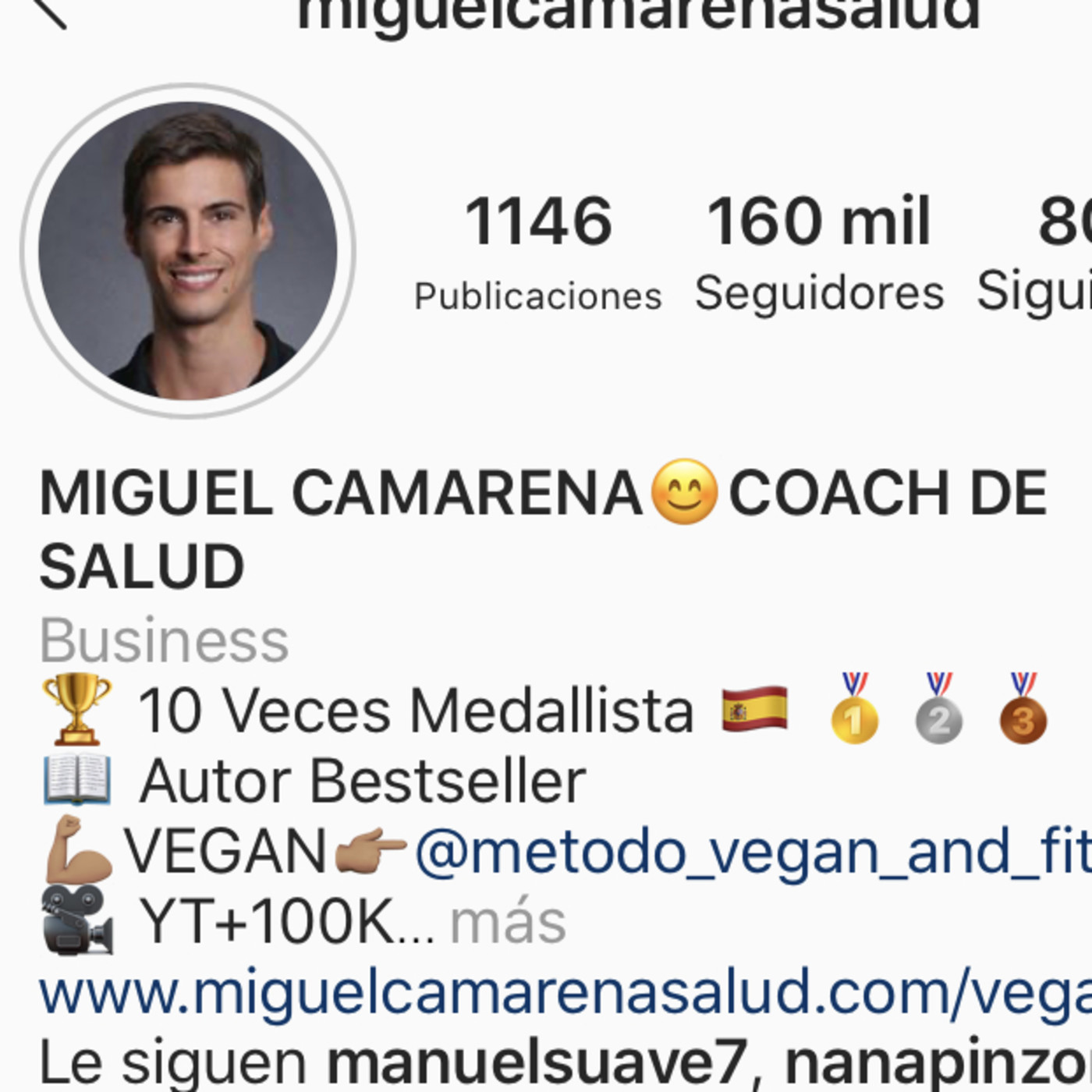Open follower manuelsuave7's profile

pyautogui.click(x=537, y=1064)
